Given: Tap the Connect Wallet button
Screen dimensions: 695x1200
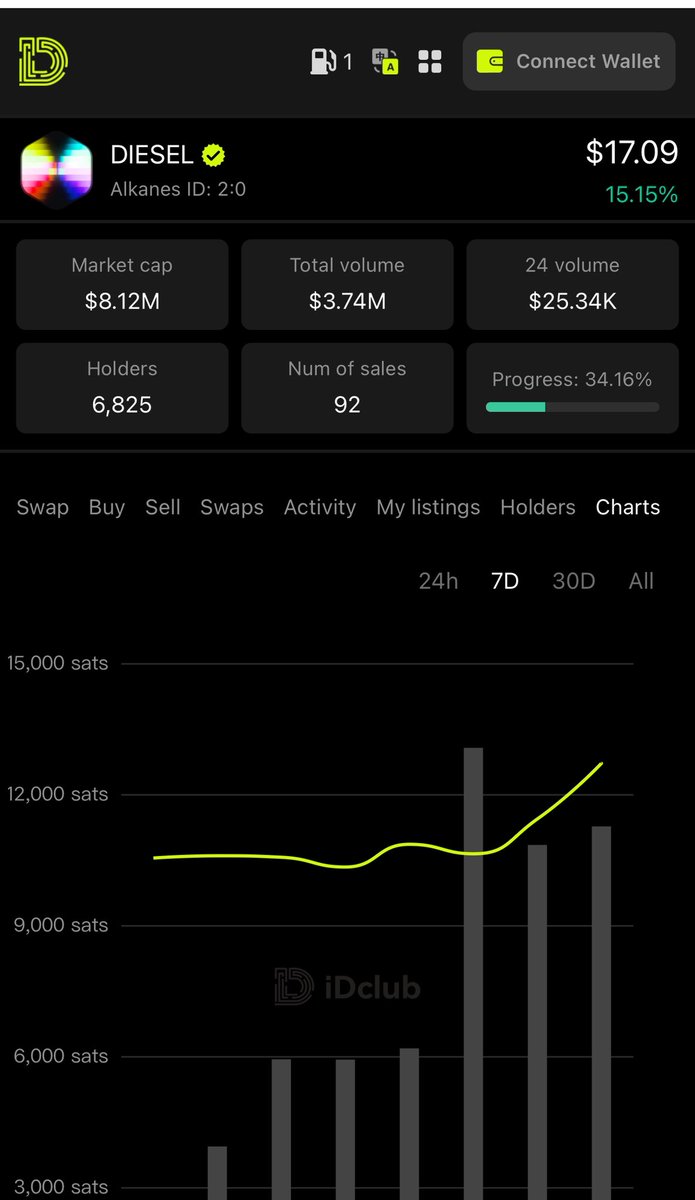Looking at the screenshot, I should 568,62.
